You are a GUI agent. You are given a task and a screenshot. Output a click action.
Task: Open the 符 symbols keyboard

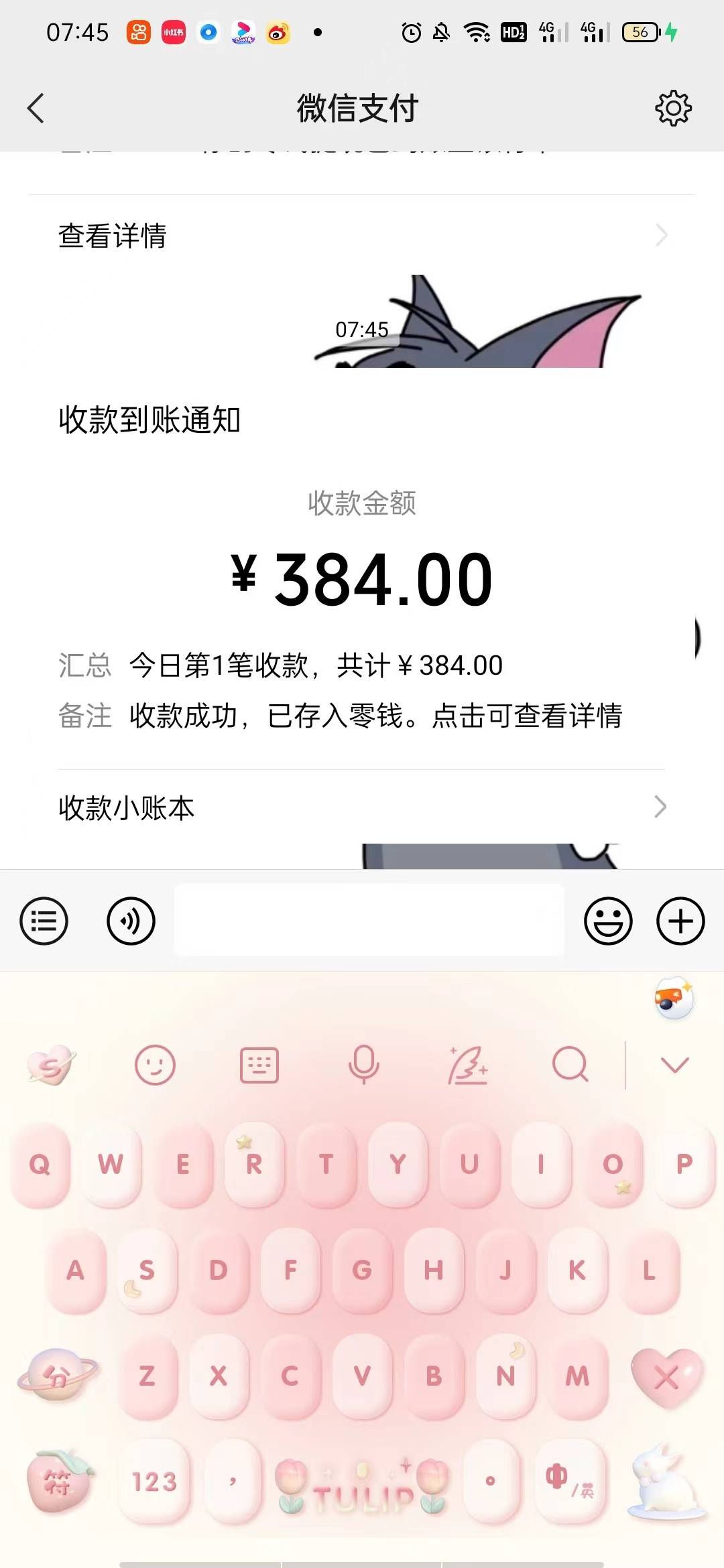point(59,1482)
